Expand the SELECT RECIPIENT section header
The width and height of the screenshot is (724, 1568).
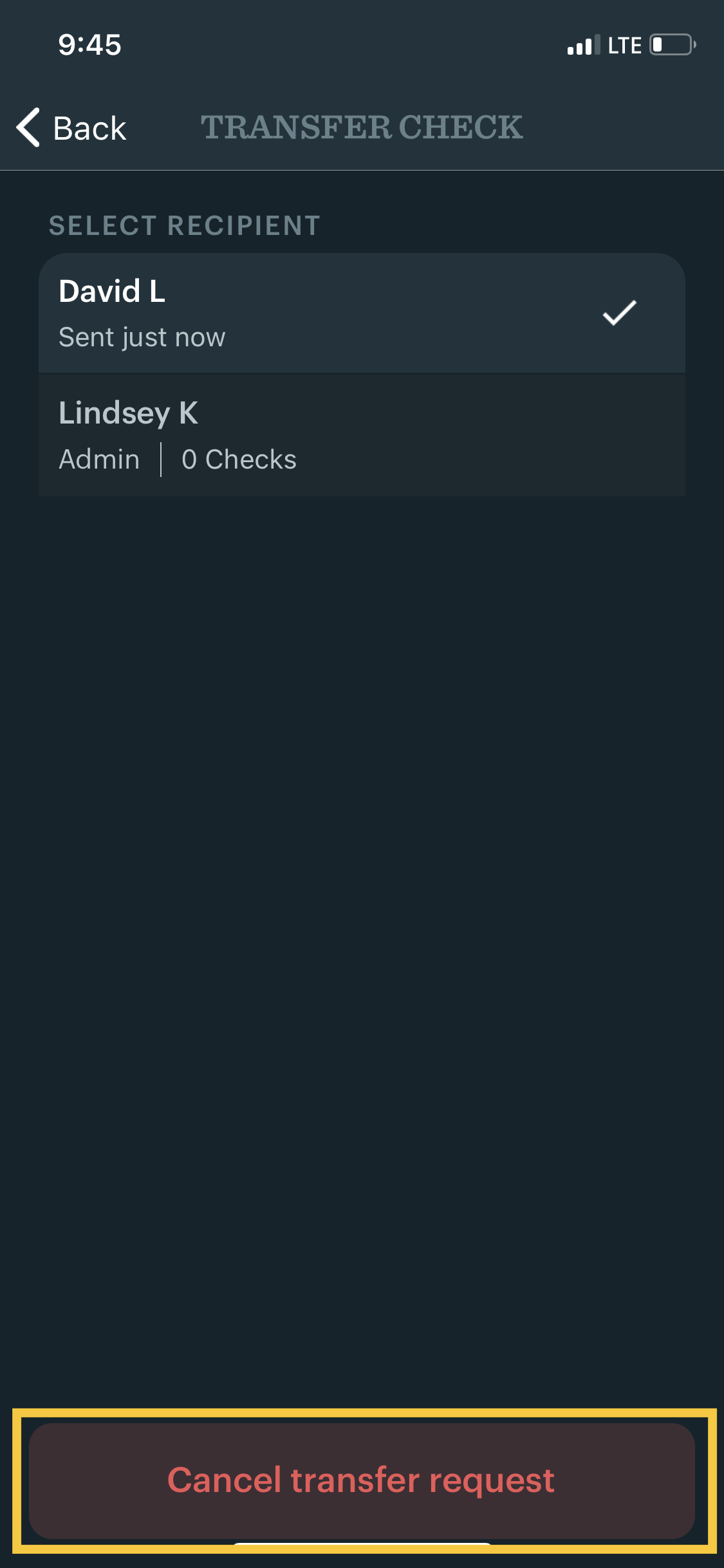(184, 225)
